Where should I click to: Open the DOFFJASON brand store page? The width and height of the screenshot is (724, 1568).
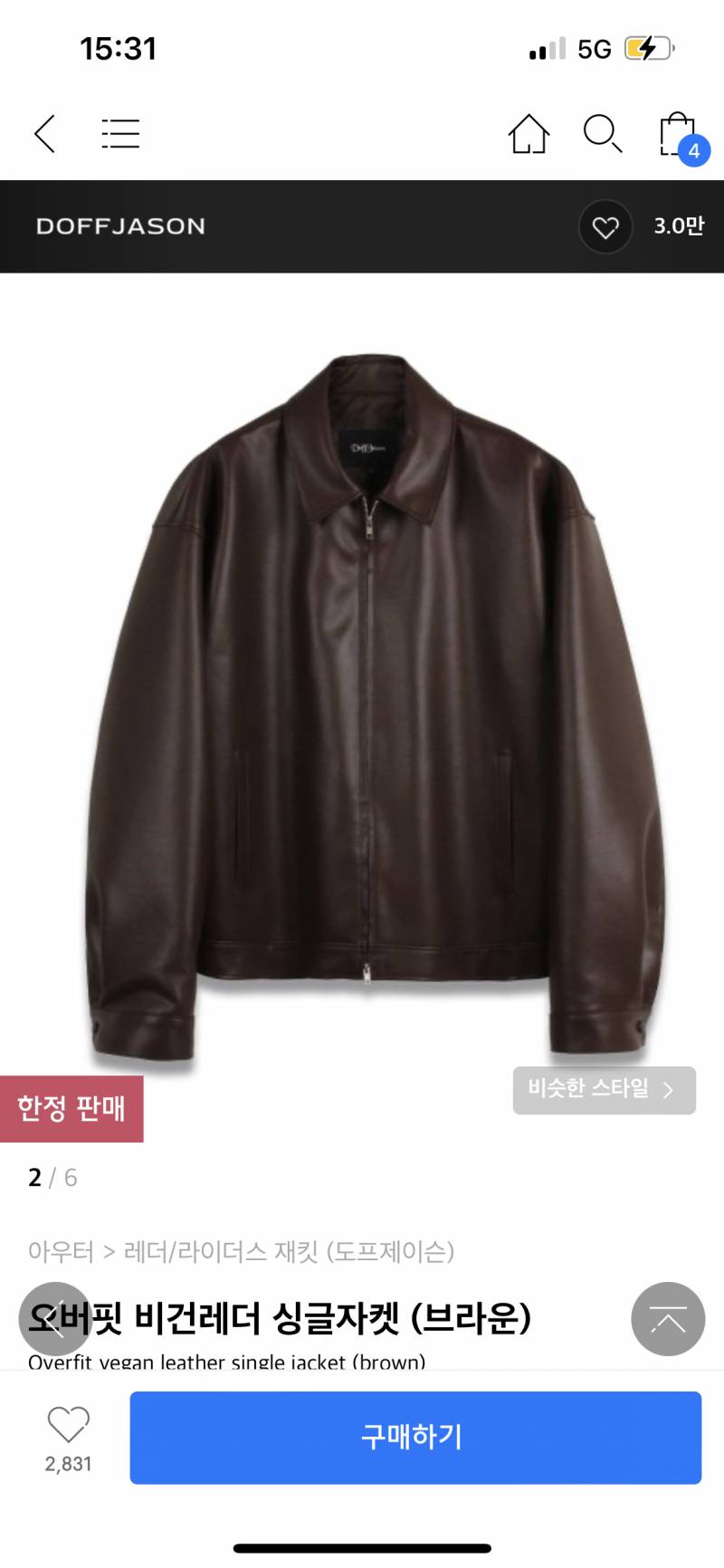(119, 227)
